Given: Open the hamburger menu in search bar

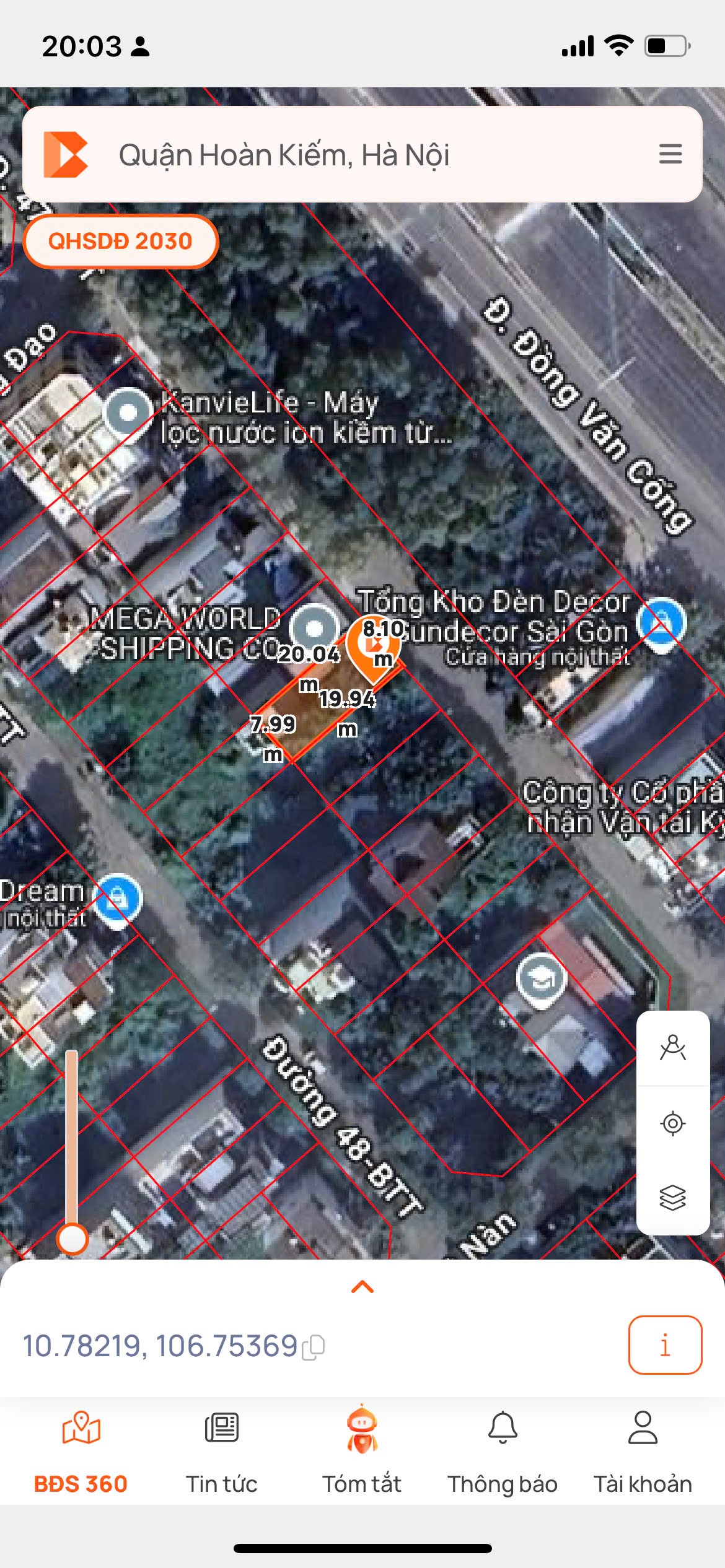Looking at the screenshot, I should point(670,154).
